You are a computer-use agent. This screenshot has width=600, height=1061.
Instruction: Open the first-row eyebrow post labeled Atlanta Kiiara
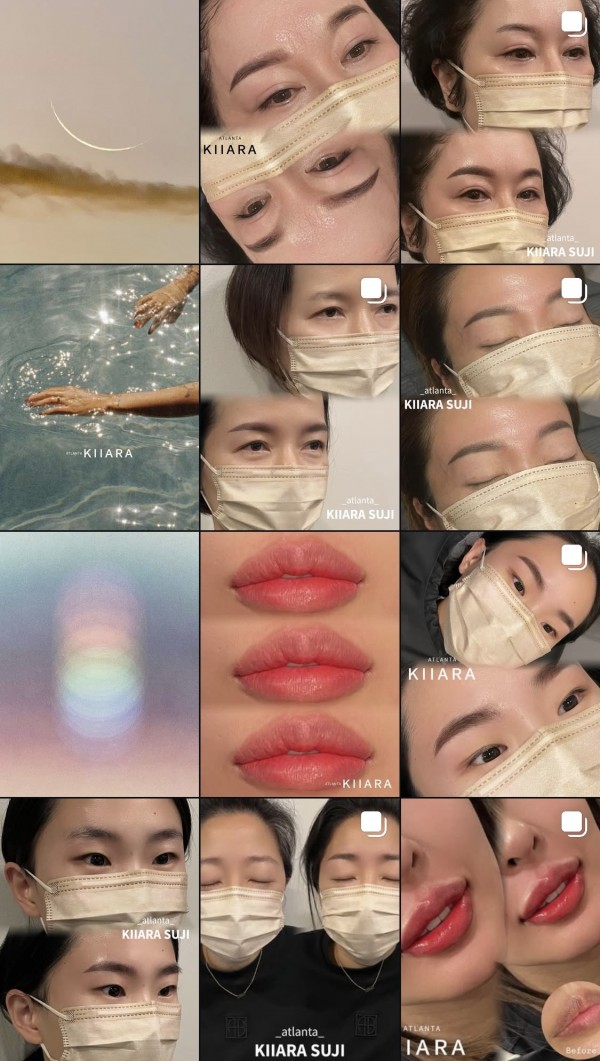[x=299, y=130]
